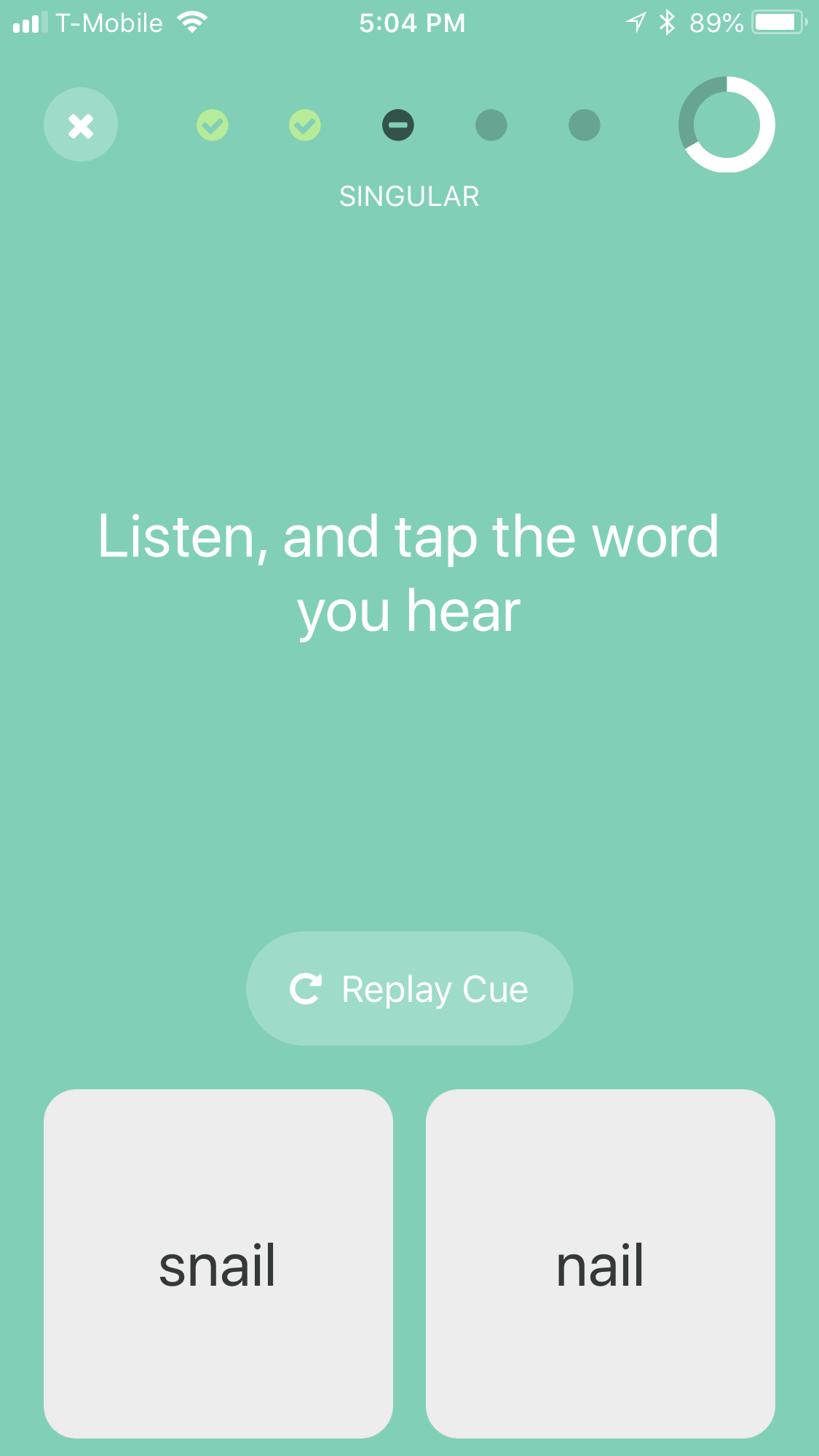Image resolution: width=819 pixels, height=1456 pixels.
Task: Tap the progress ring showing session completion
Action: [x=726, y=124]
